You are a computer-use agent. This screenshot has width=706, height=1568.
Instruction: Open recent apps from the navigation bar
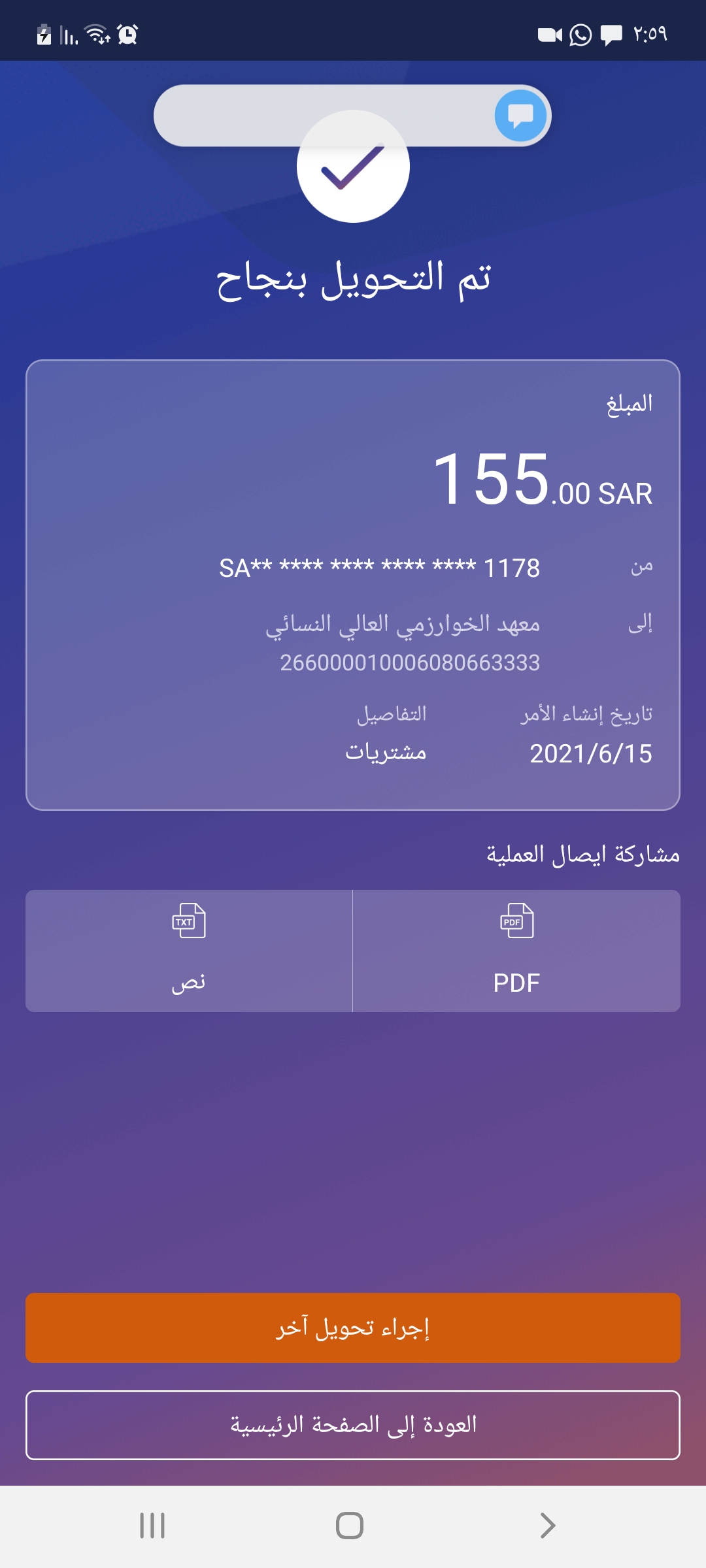[152, 1526]
